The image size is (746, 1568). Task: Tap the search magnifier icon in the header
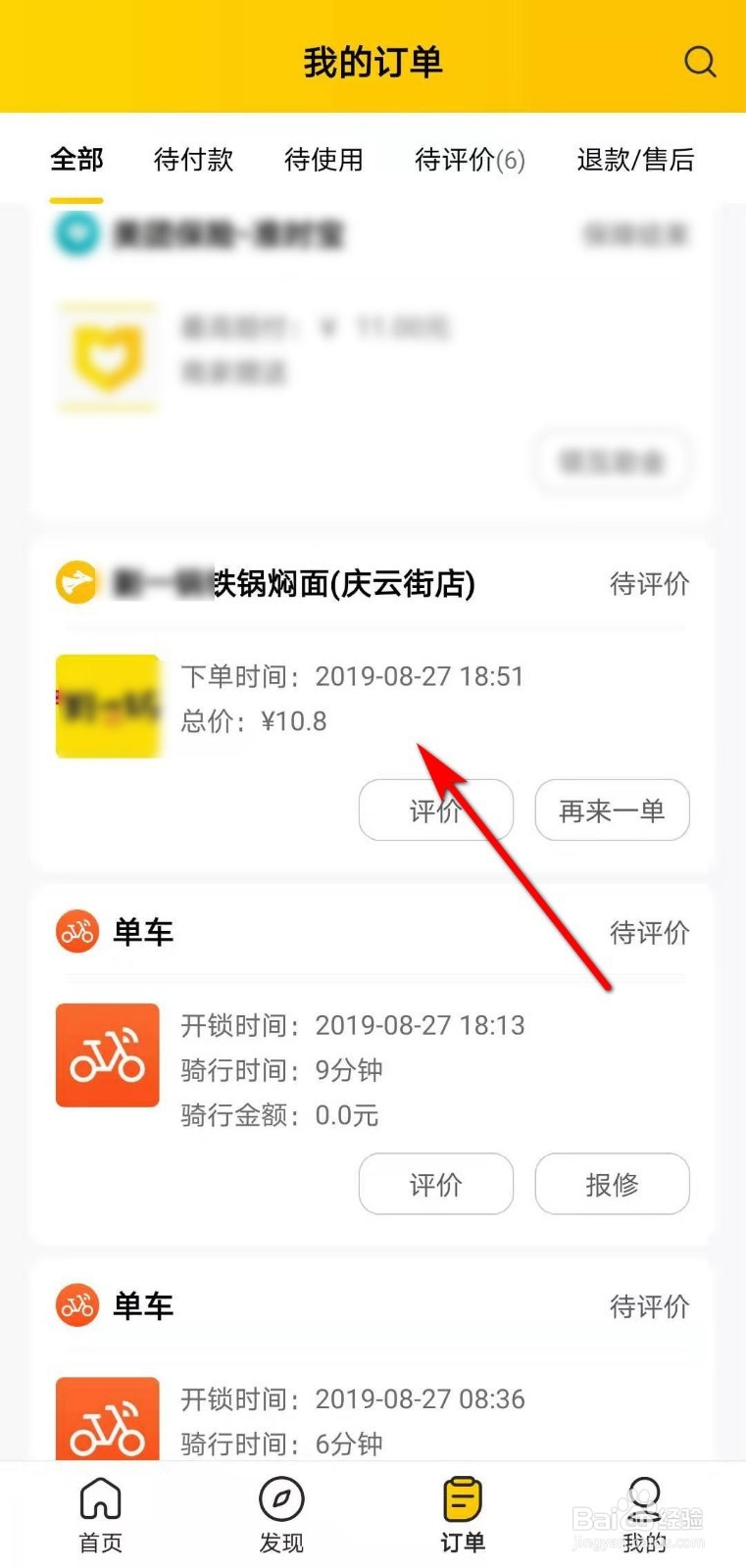tap(700, 62)
